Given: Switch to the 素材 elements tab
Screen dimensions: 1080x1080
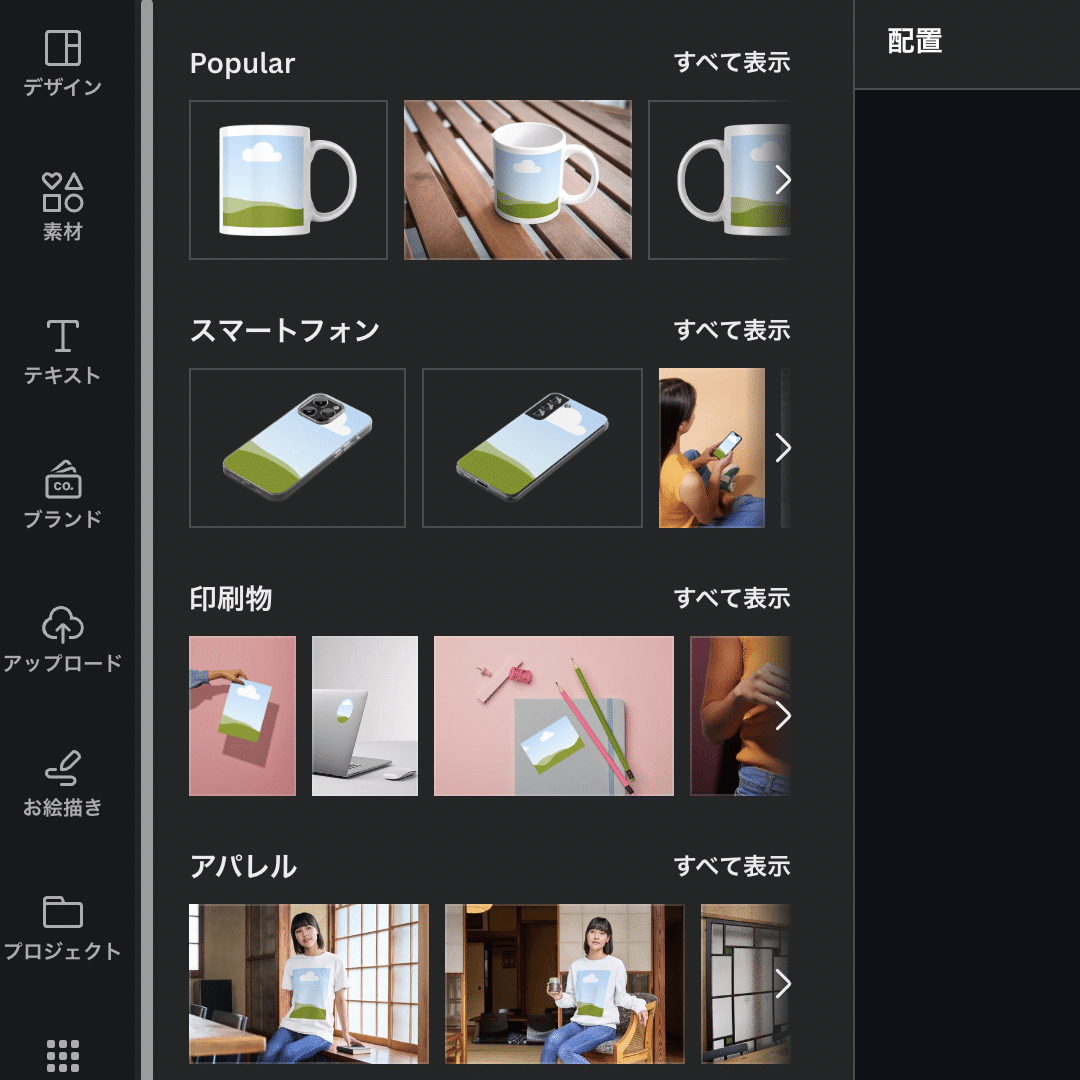Looking at the screenshot, I should tap(63, 207).
